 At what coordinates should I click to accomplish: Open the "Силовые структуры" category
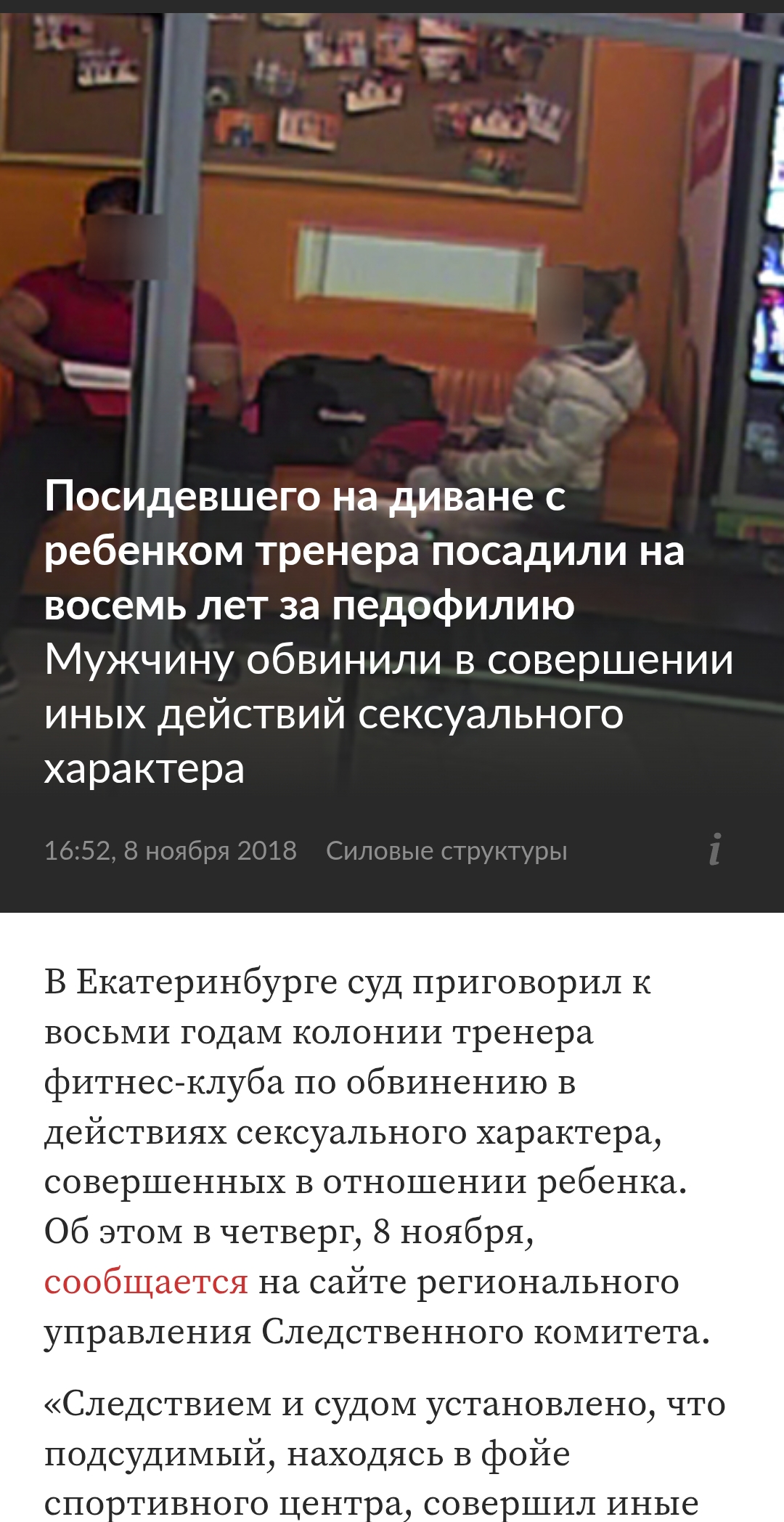446,850
